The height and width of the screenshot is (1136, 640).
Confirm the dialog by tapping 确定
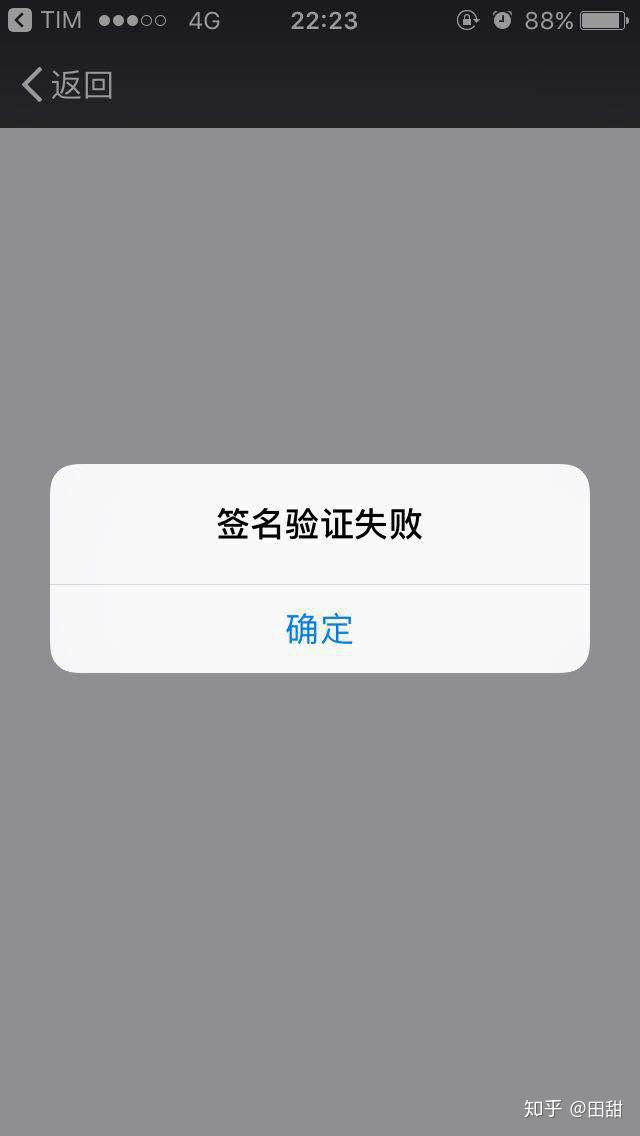pos(320,629)
